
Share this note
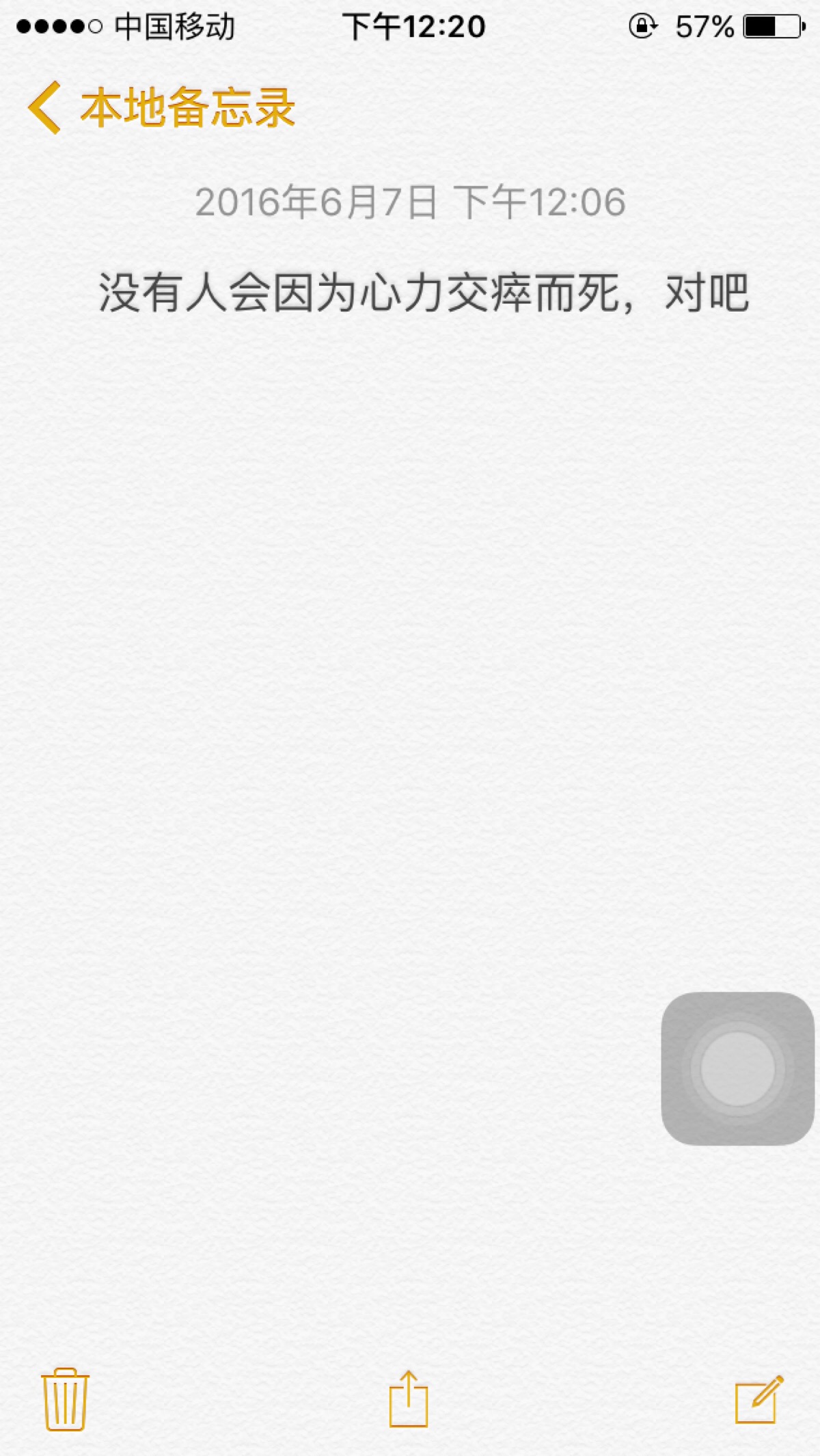click(x=409, y=1399)
